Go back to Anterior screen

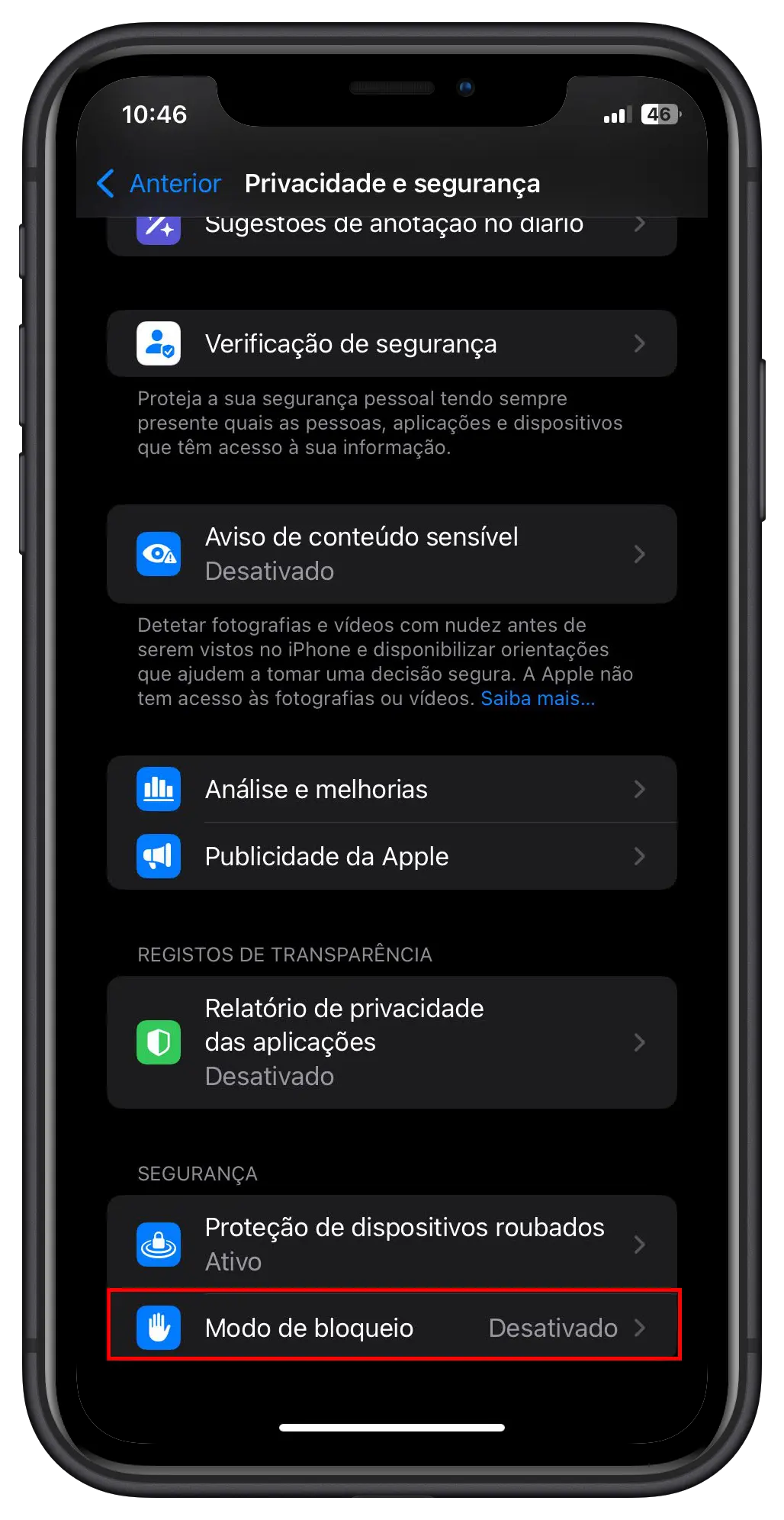point(159,183)
